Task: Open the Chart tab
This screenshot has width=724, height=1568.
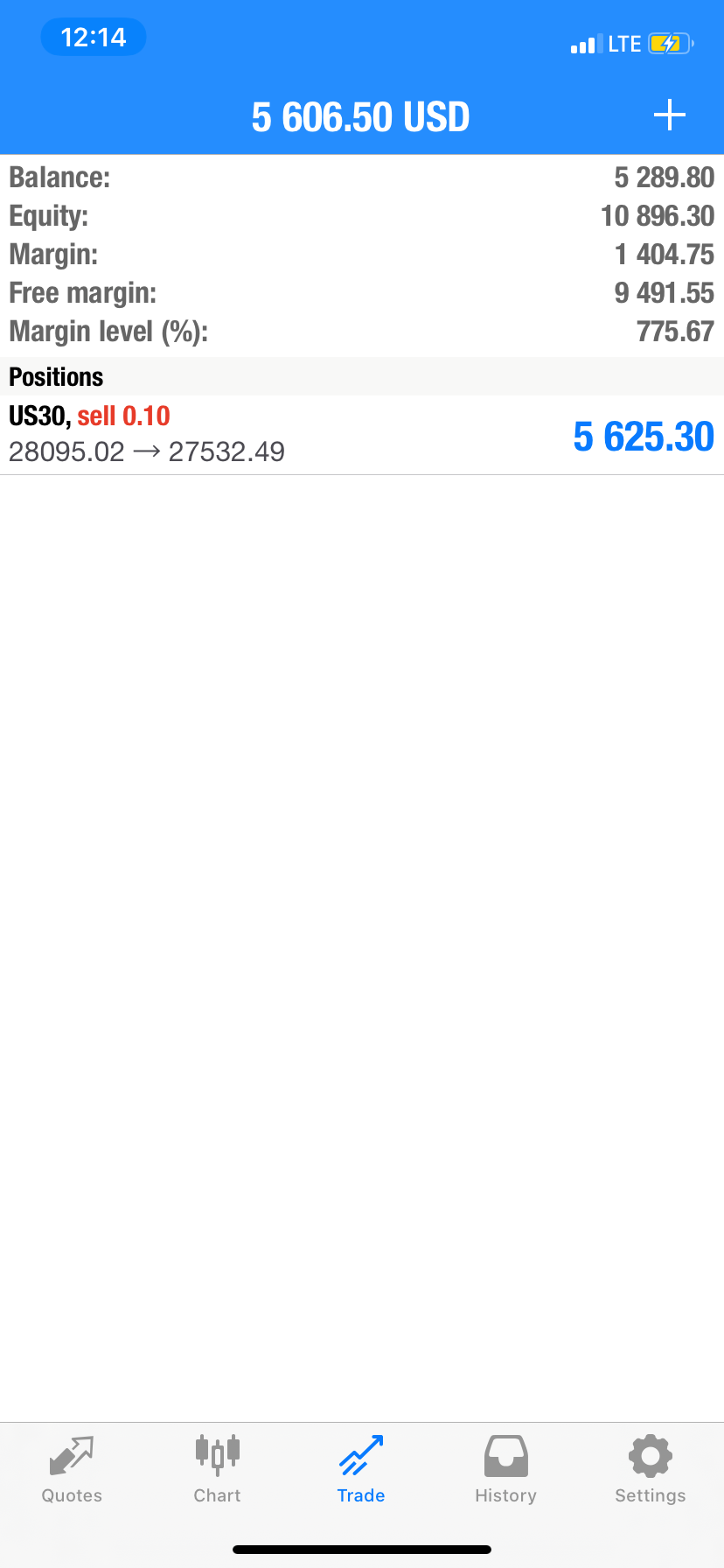Action: pyautogui.click(x=217, y=1470)
